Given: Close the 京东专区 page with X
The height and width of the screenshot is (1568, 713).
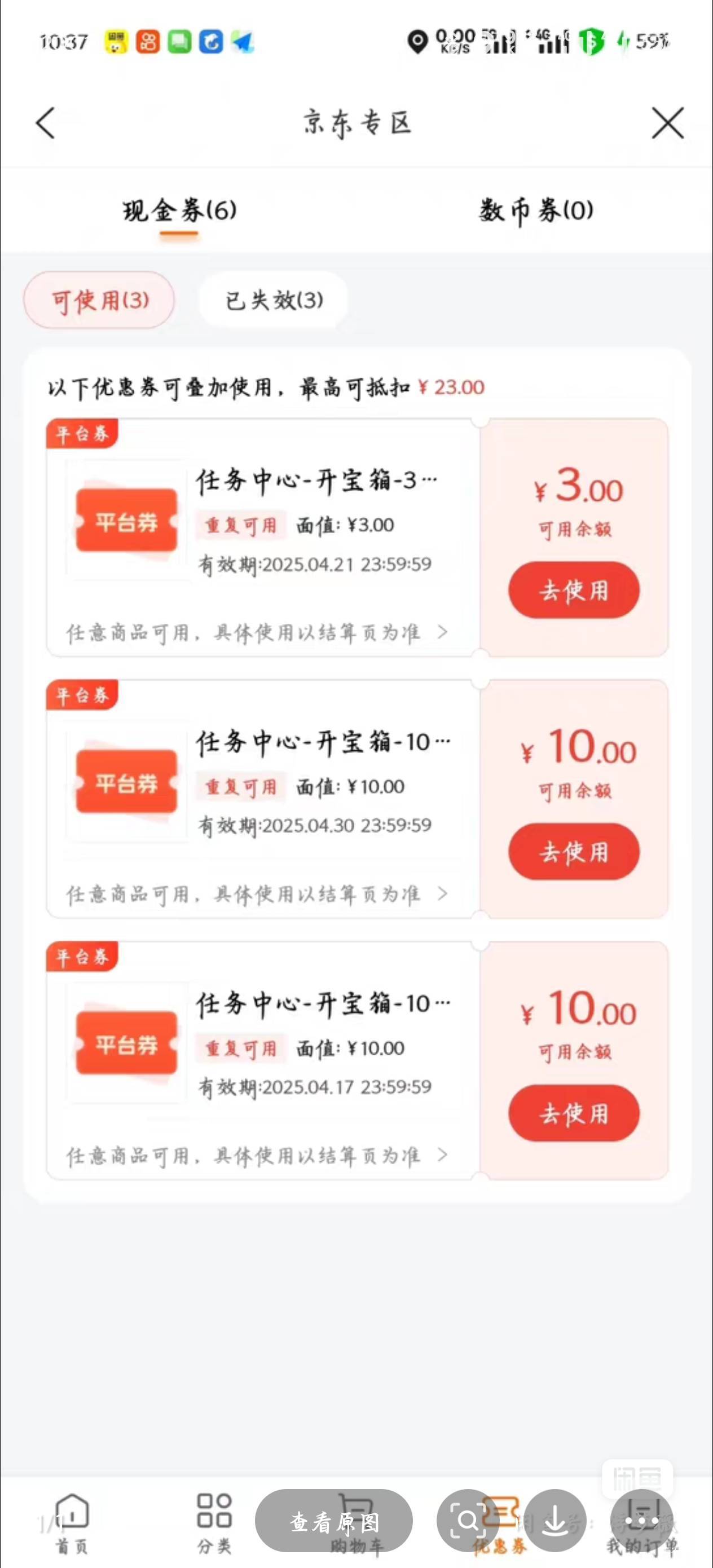Looking at the screenshot, I should coord(667,123).
